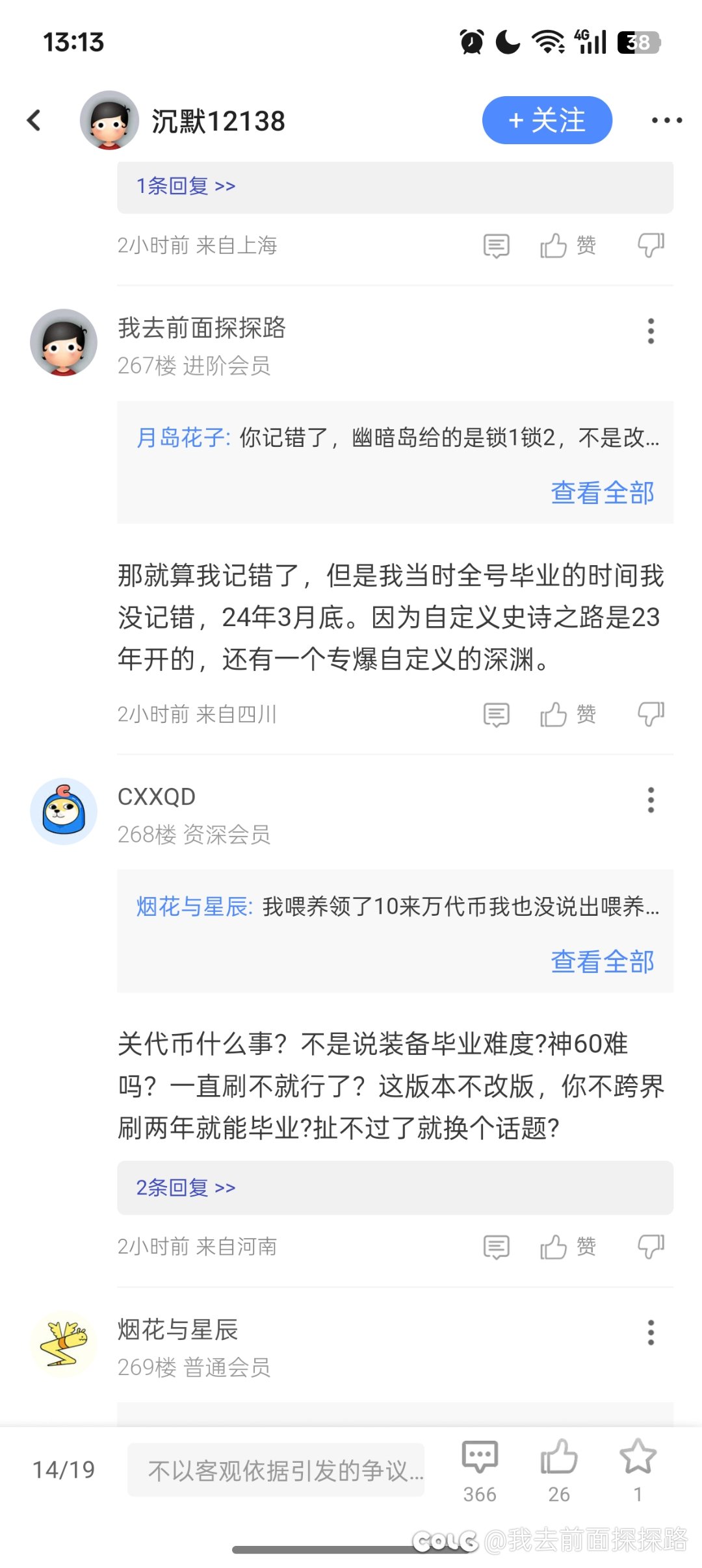The width and height of the screenshot is (702, 1568).
Task: Dislike the comment from 四川
Action: [x=651, y=714]
